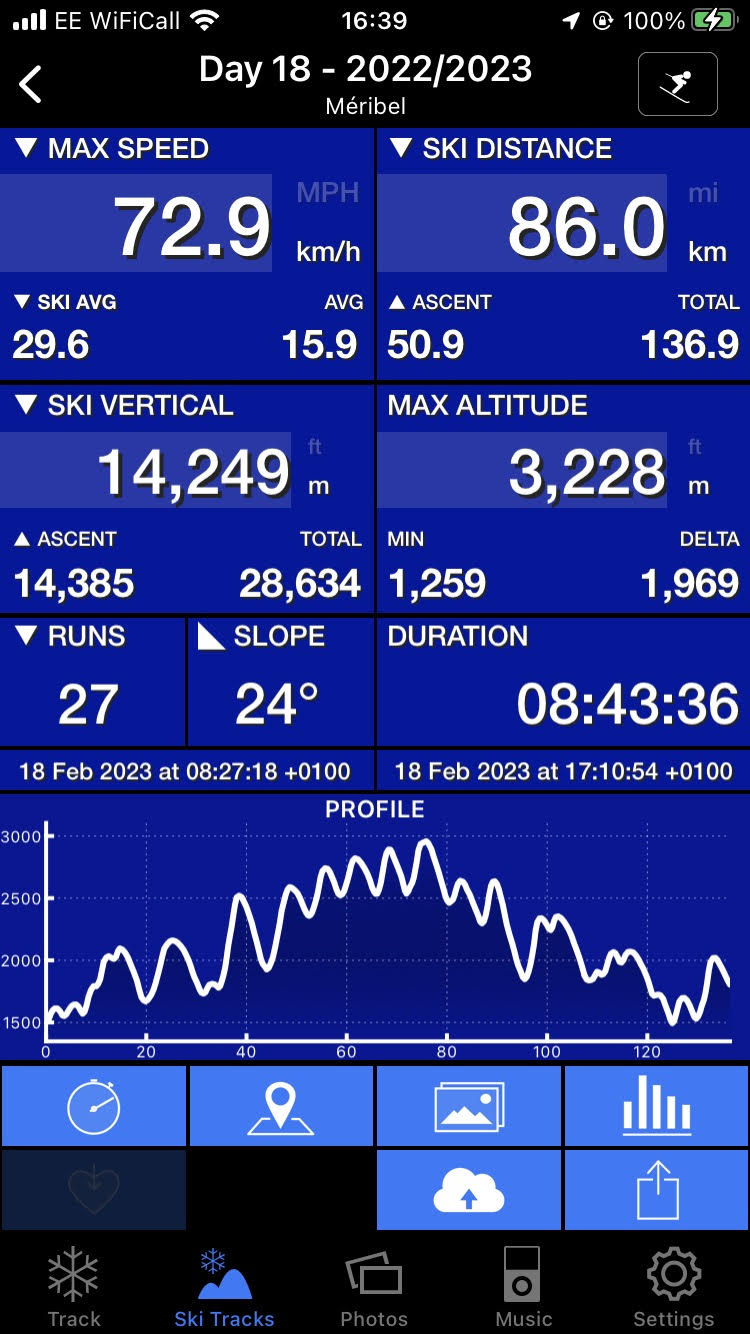The image size is (750, 1334).
Task: Open the bar chart analysis
Action: (657, 1106)
